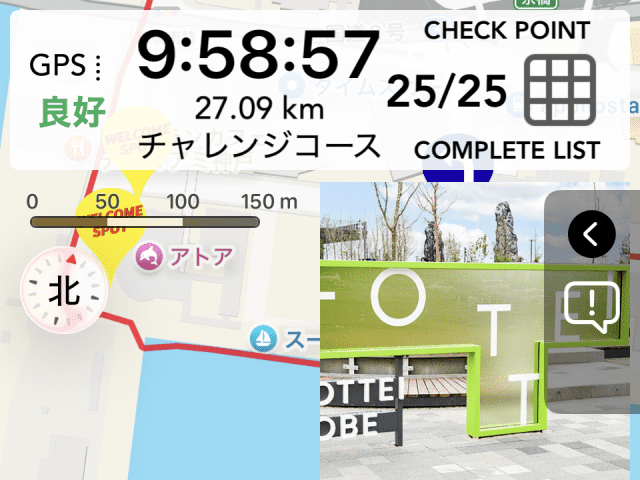This screenshot has width=640, height=480.
Task: Tap the back arrow in the side panel
Action: click(590, 235)
